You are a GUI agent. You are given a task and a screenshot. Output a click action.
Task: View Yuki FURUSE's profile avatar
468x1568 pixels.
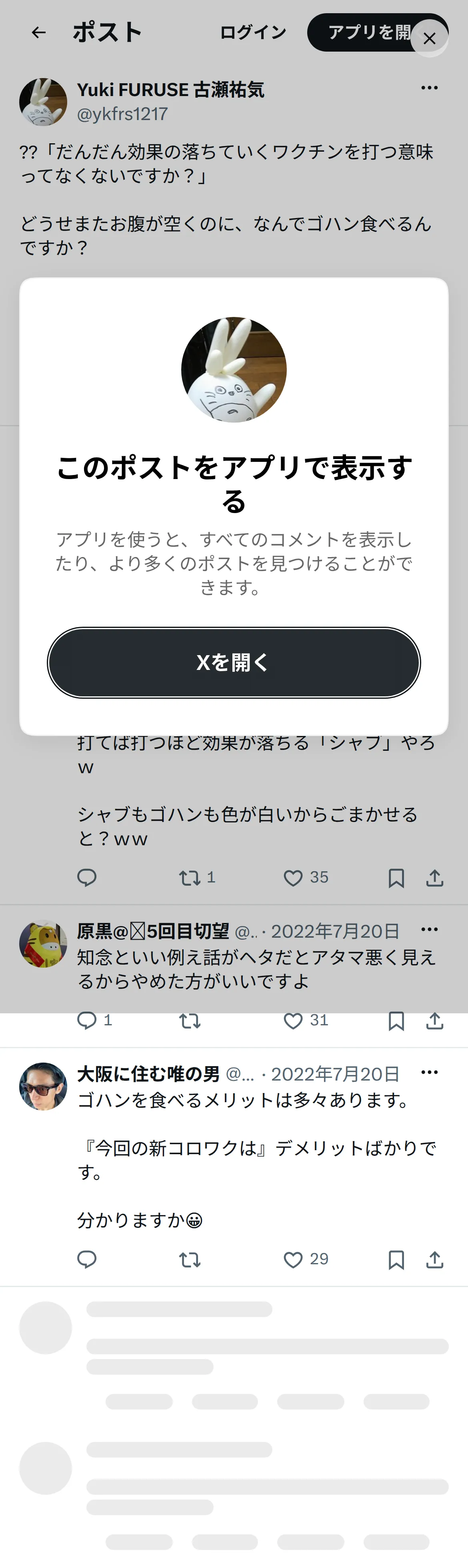point(43,102)
